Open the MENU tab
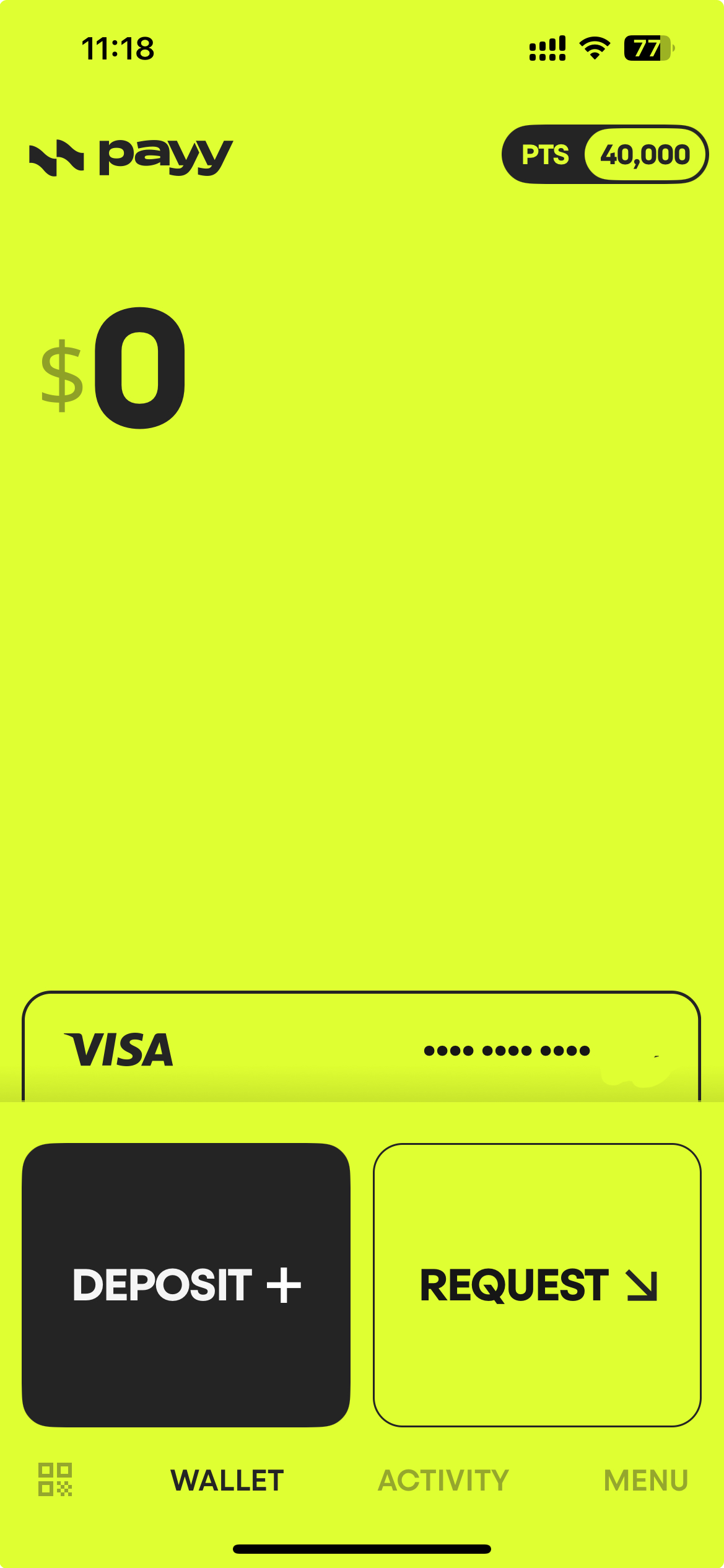The width and height of the screenshot is (724, 1568). (x=645, y=1480)
